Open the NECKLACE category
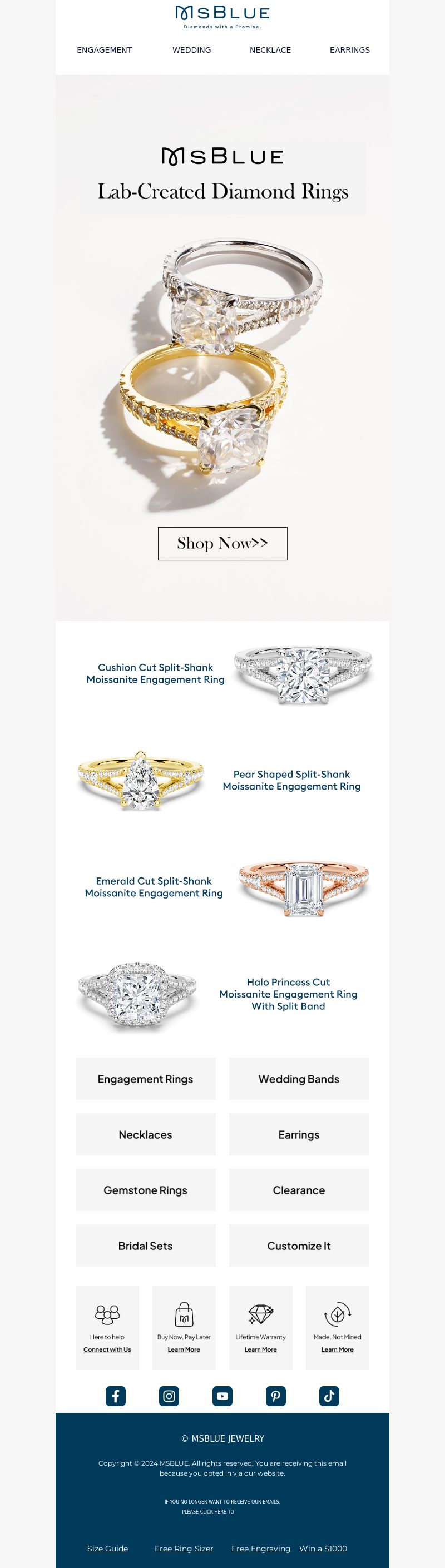The width and height of the screenshot is (445, 1568). (x=270, y=51)
